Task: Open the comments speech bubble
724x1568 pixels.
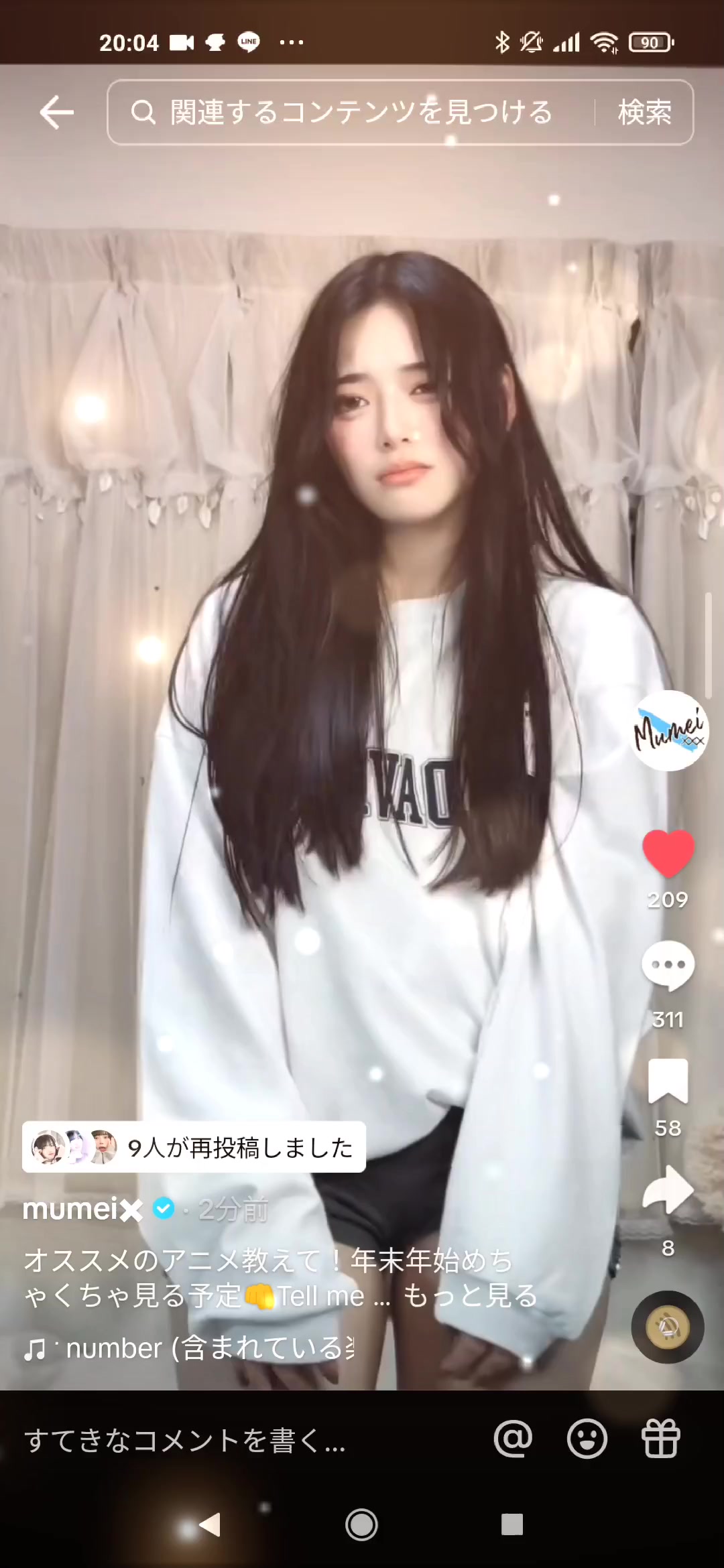Action: click(x=668, y=966)
